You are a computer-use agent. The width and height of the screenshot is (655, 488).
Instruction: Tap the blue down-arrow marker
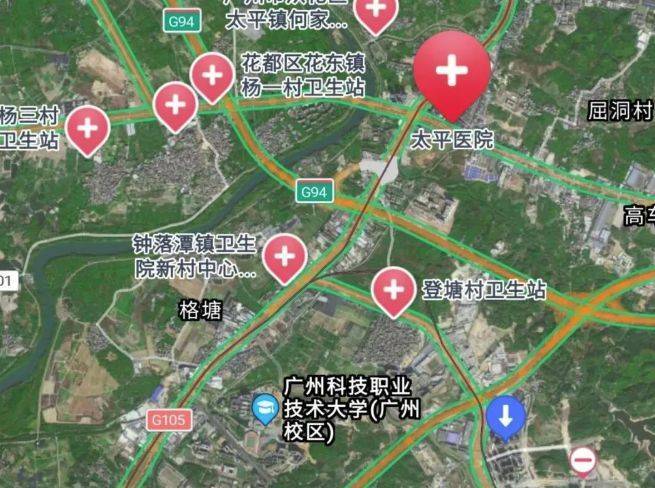[x=506, y=416]
